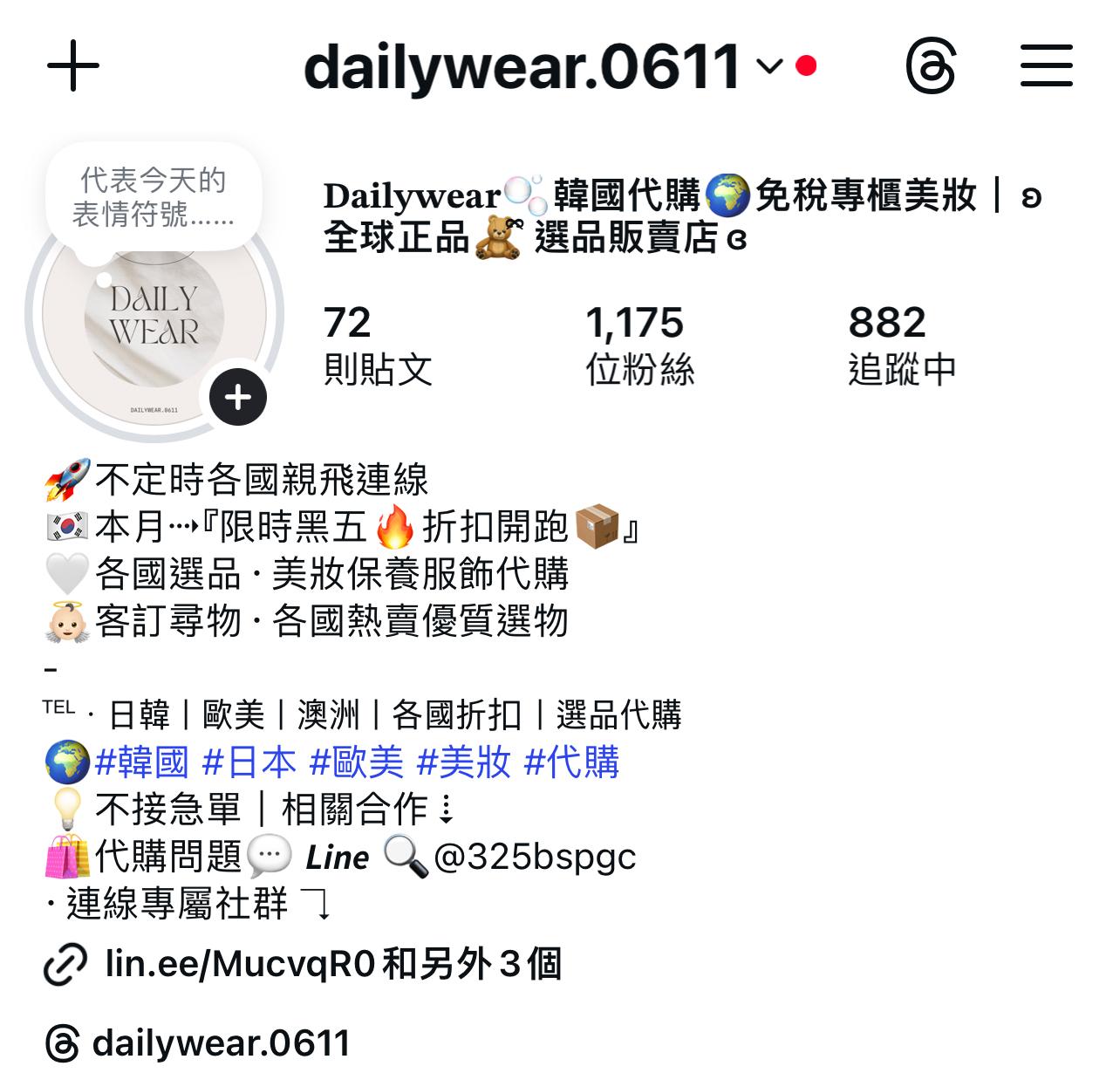The height and width of the screenshot is (1073, 1120).
Task: Open the hamburger menu
Action: click(1046, 66)
